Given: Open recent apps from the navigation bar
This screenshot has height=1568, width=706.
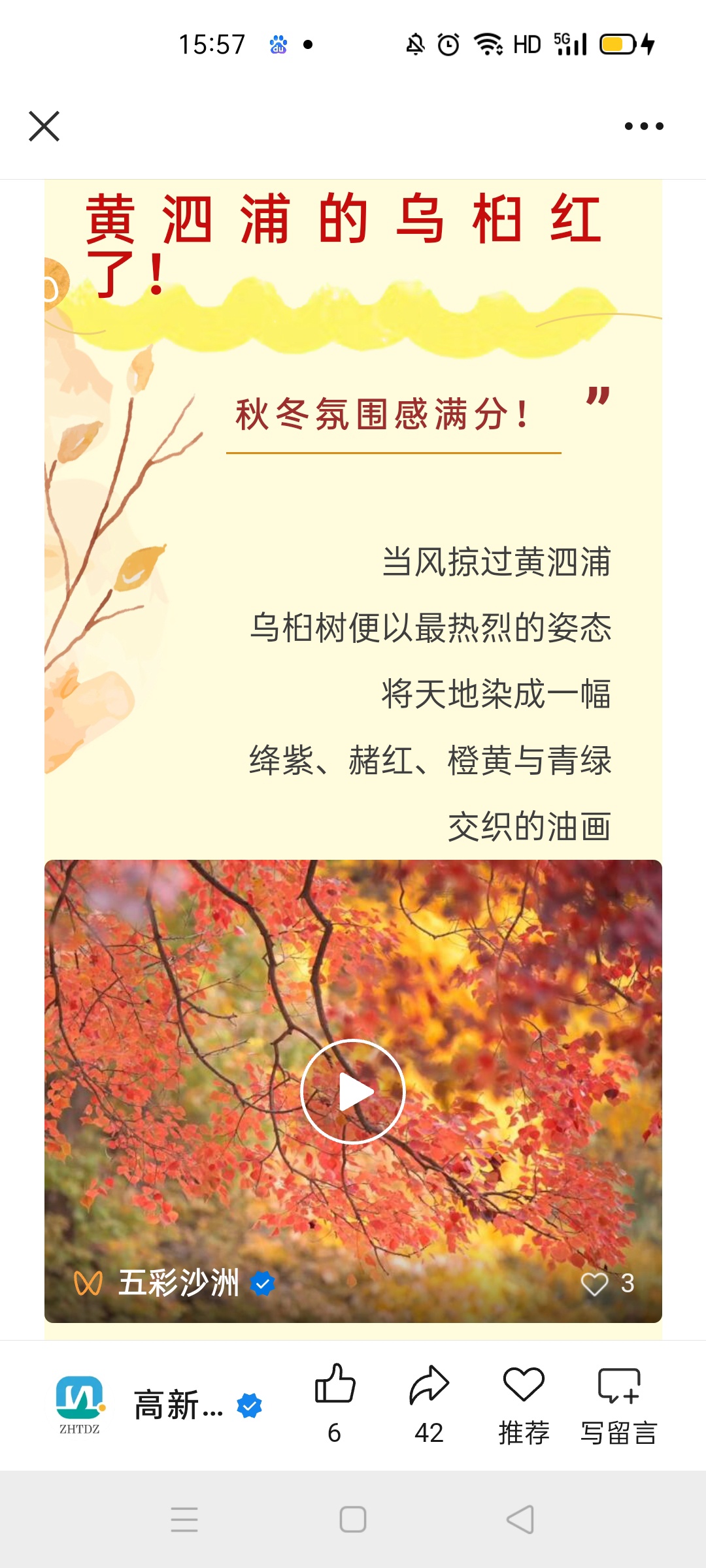Looking at the screenshot, I should [x=184, y=1519].
